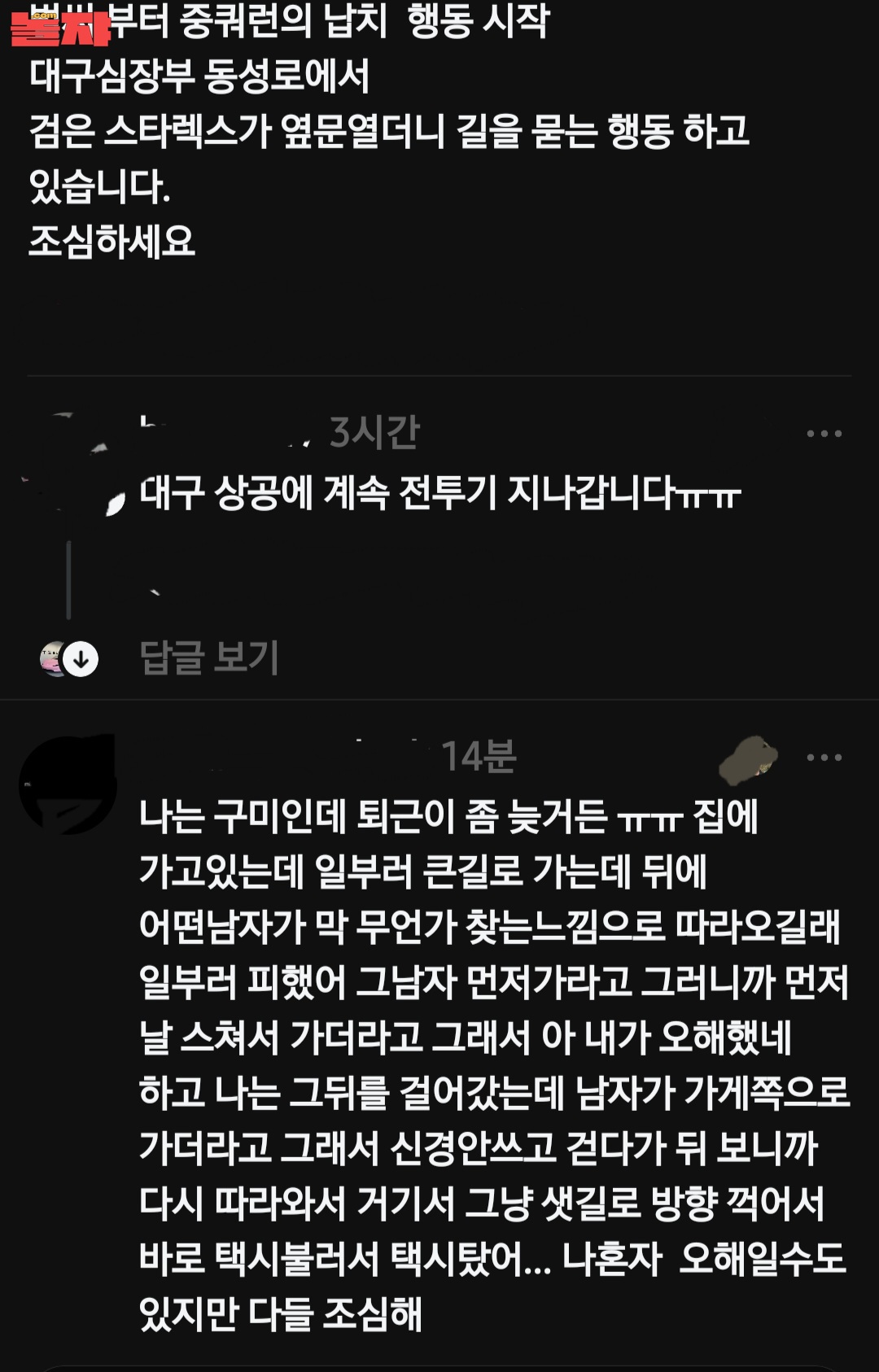The image size is (879, 1372).
Task: Open profile avatar of the 14분 commenter
Action: [x=68, y=784]
